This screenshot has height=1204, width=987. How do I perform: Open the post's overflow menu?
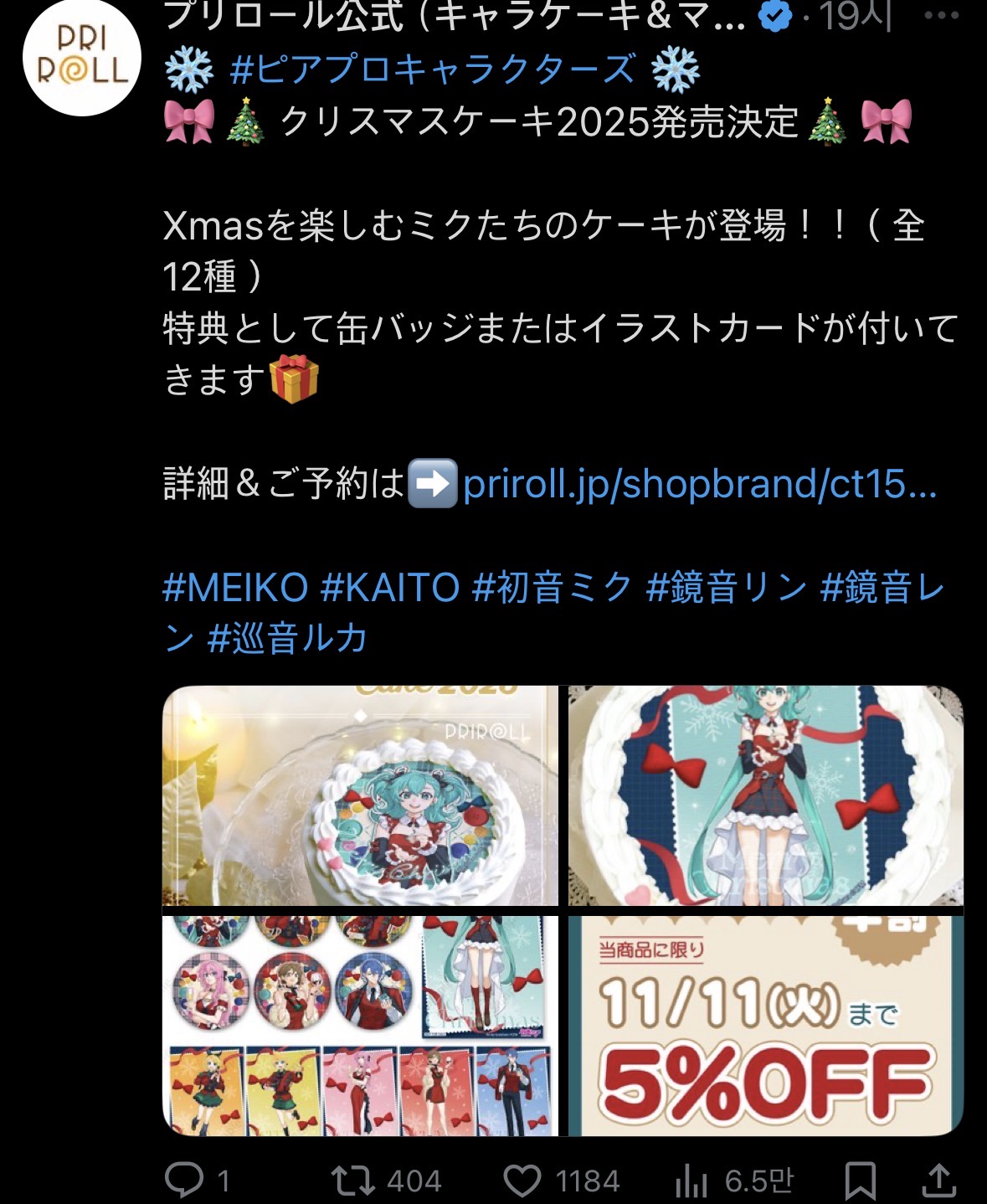click(941, 15)
